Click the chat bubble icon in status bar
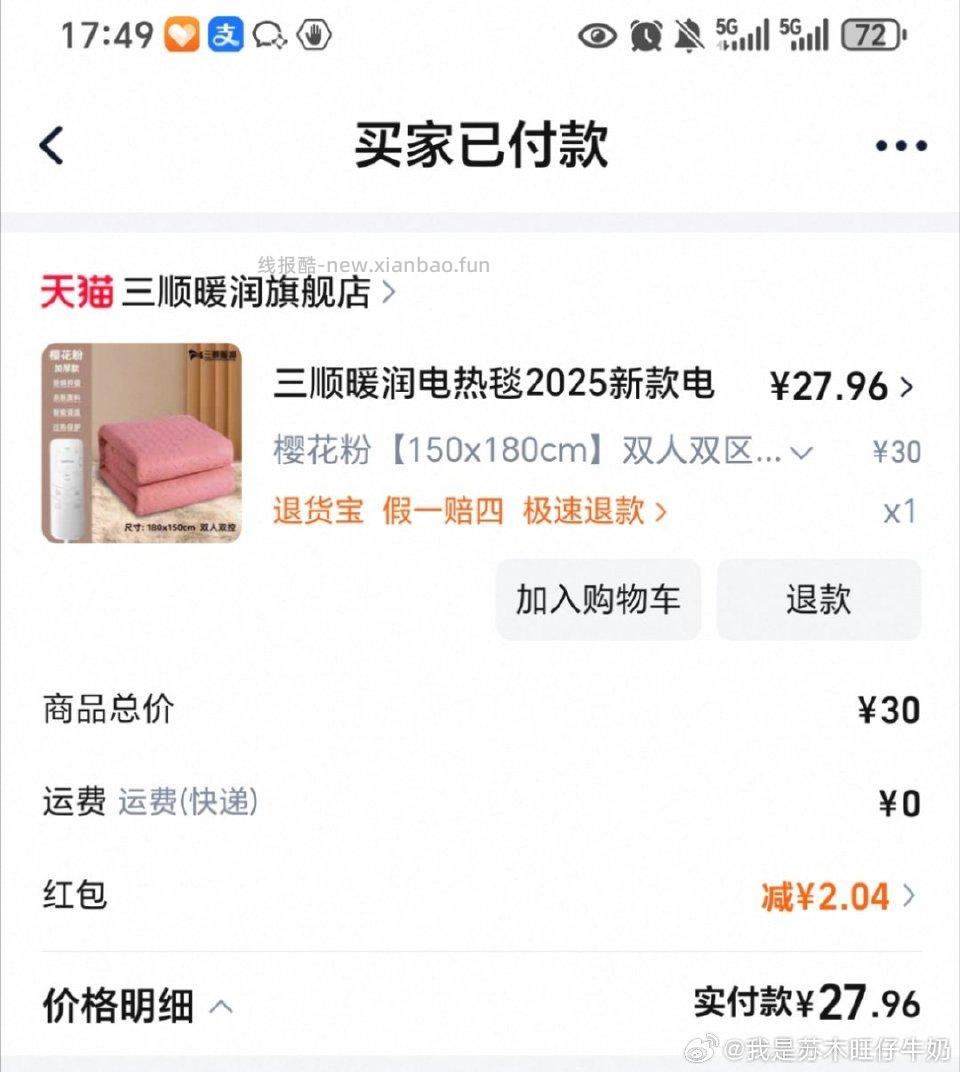 267,35
